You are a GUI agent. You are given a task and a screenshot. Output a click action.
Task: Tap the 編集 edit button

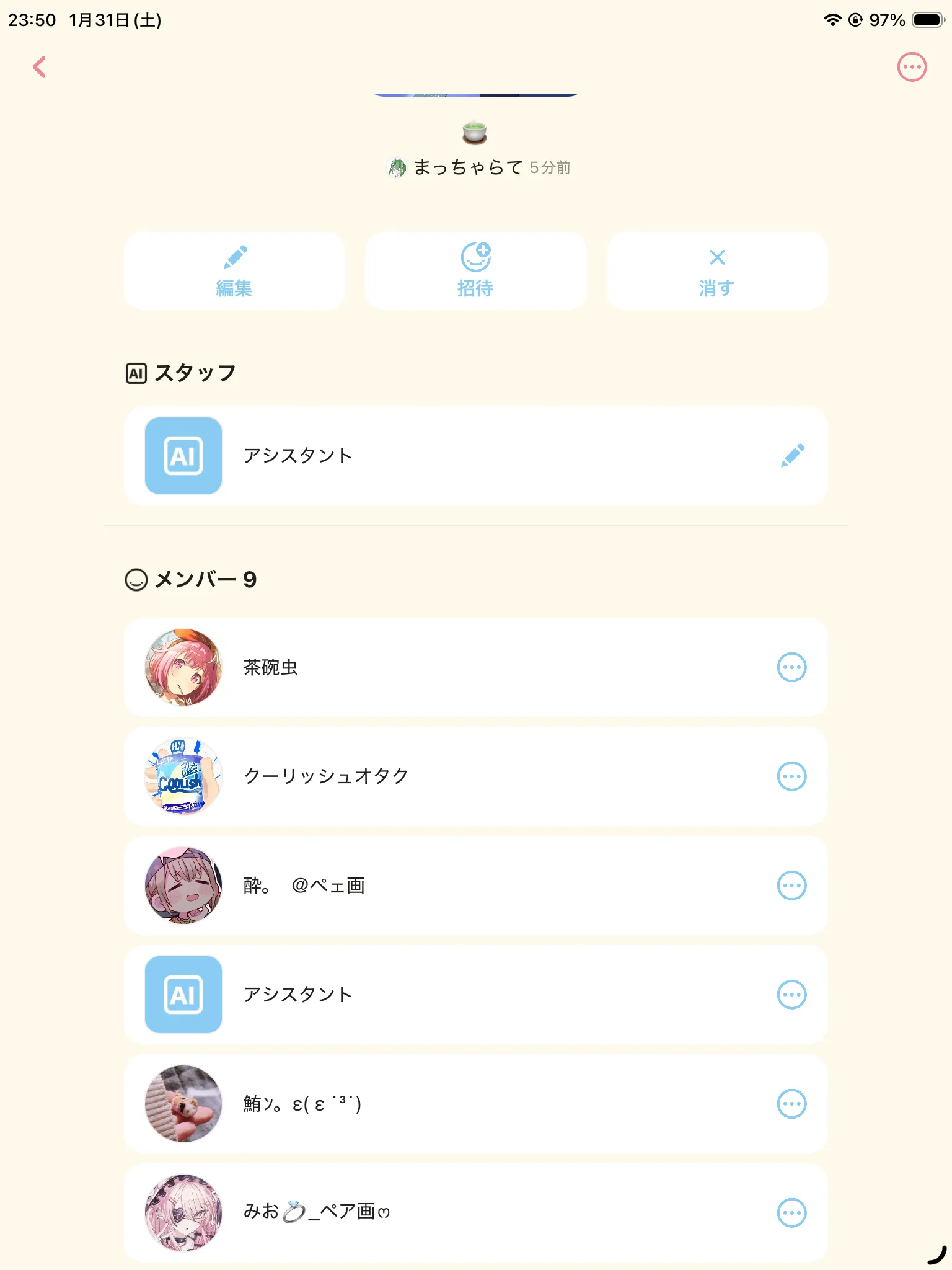(234, 272)
